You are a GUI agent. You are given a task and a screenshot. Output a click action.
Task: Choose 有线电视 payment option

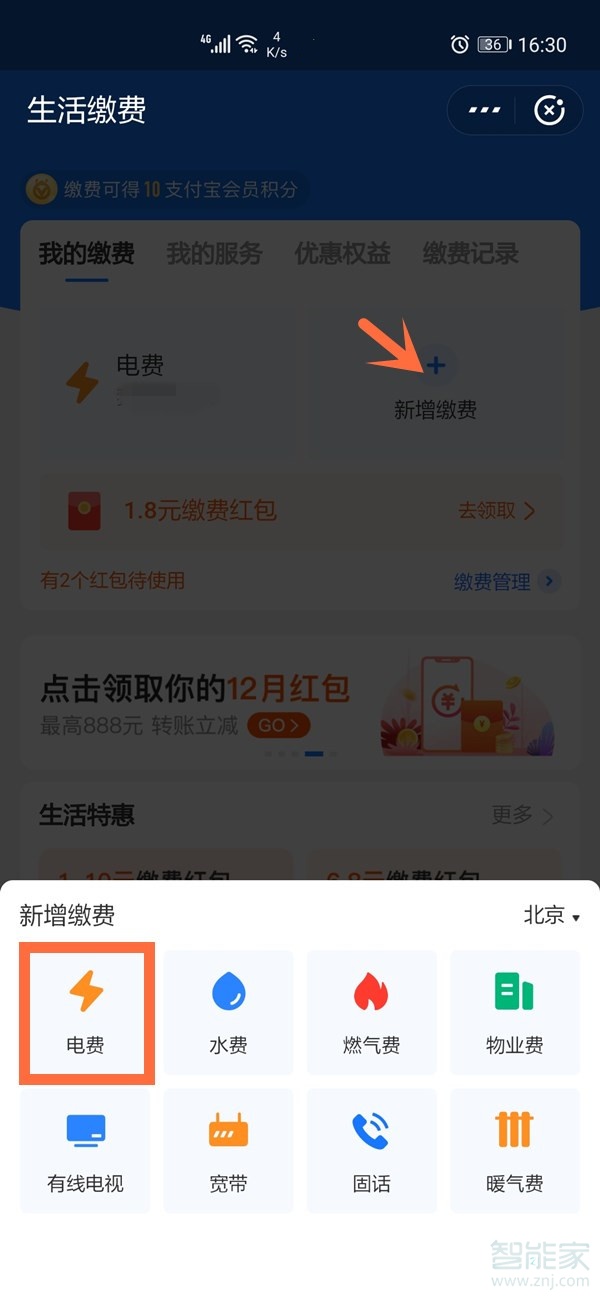[86, 1152]
